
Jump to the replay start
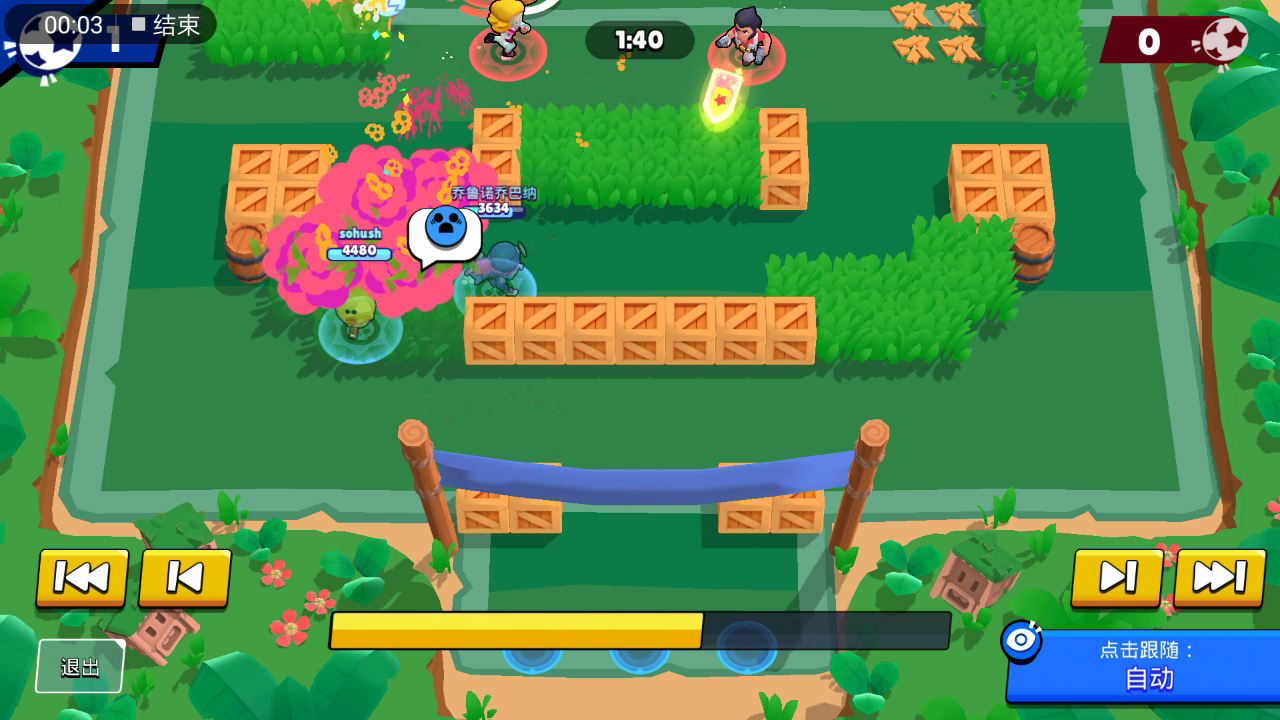point(82,578)
